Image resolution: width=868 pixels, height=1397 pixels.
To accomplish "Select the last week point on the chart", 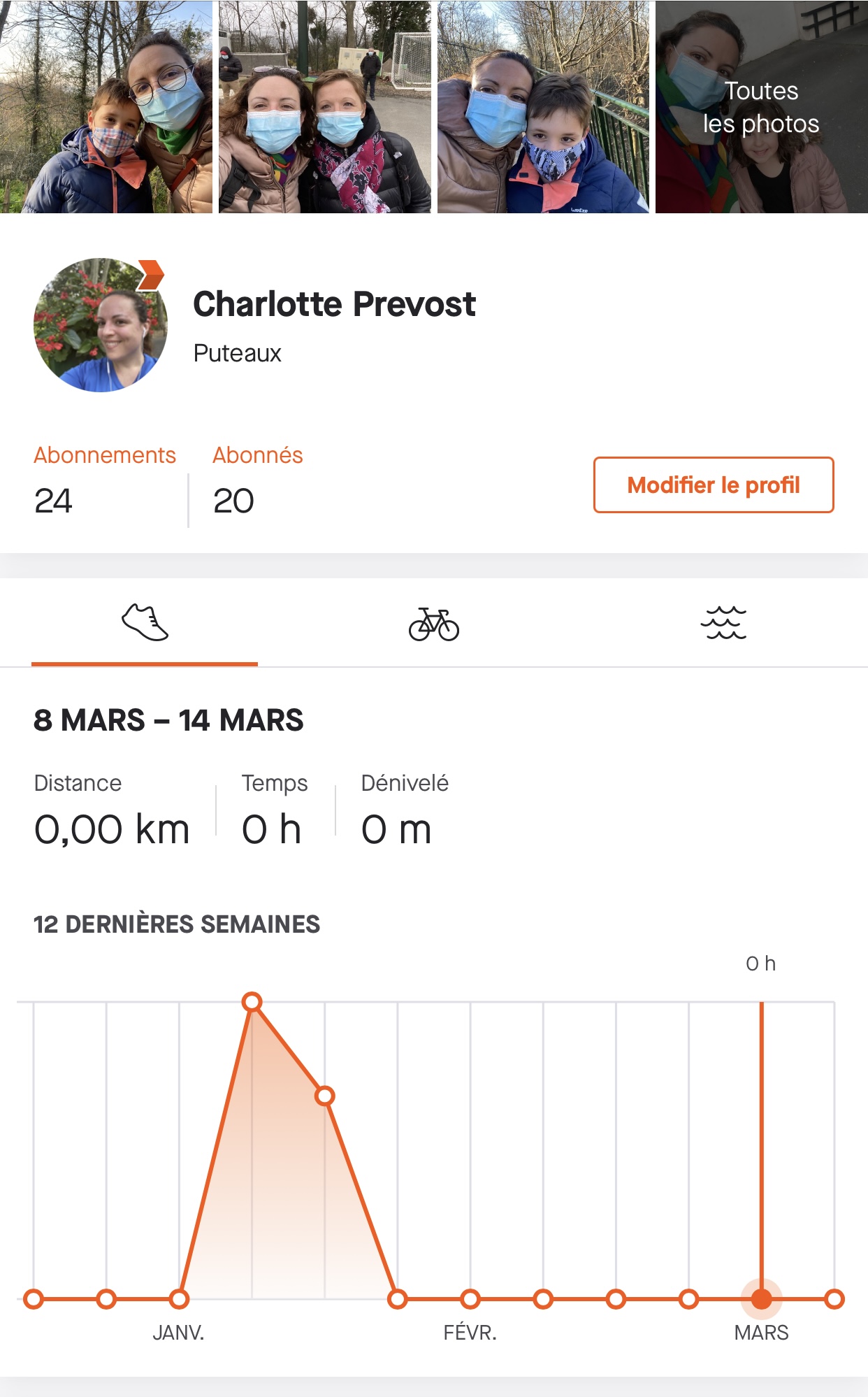I will pos(834,1299).
